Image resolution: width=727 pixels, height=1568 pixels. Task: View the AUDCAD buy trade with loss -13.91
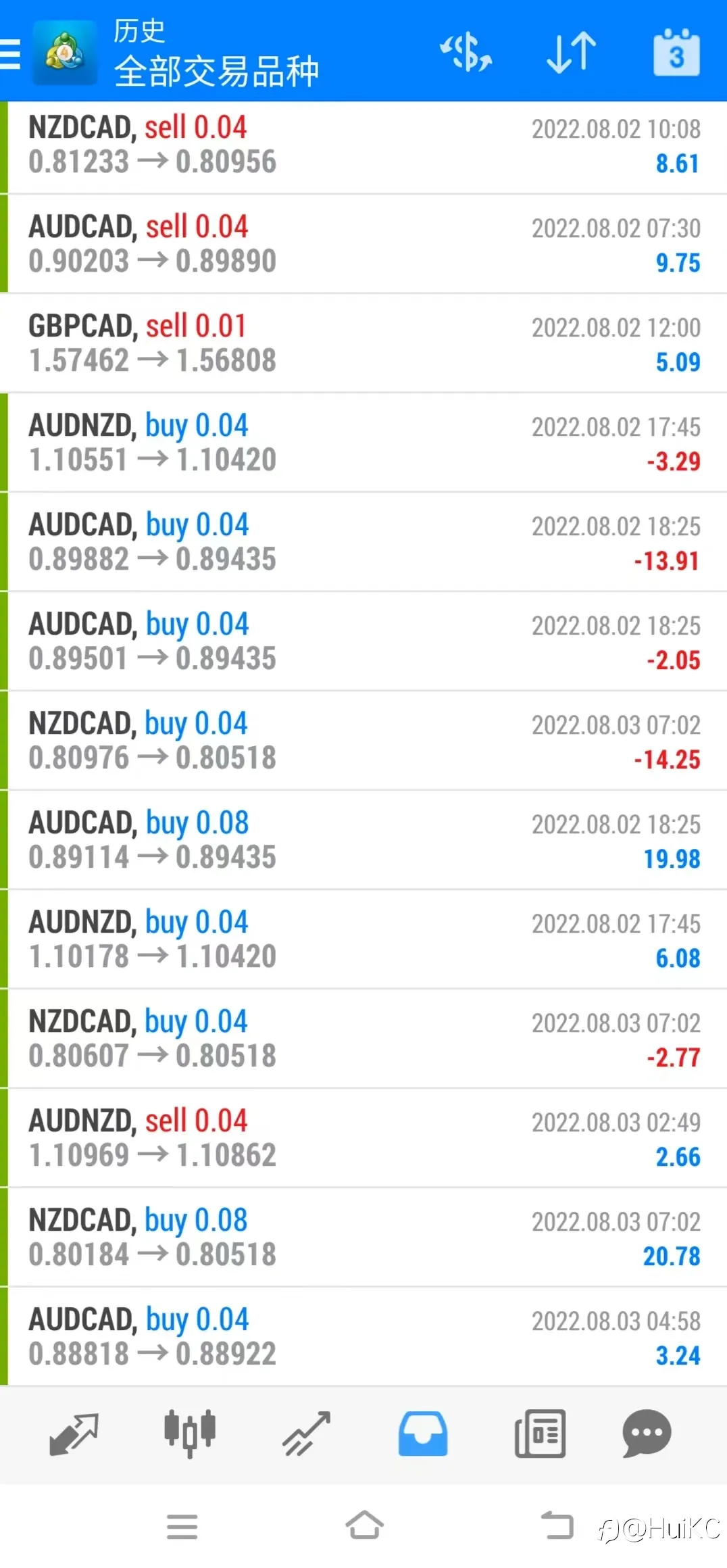click(363, 543)
